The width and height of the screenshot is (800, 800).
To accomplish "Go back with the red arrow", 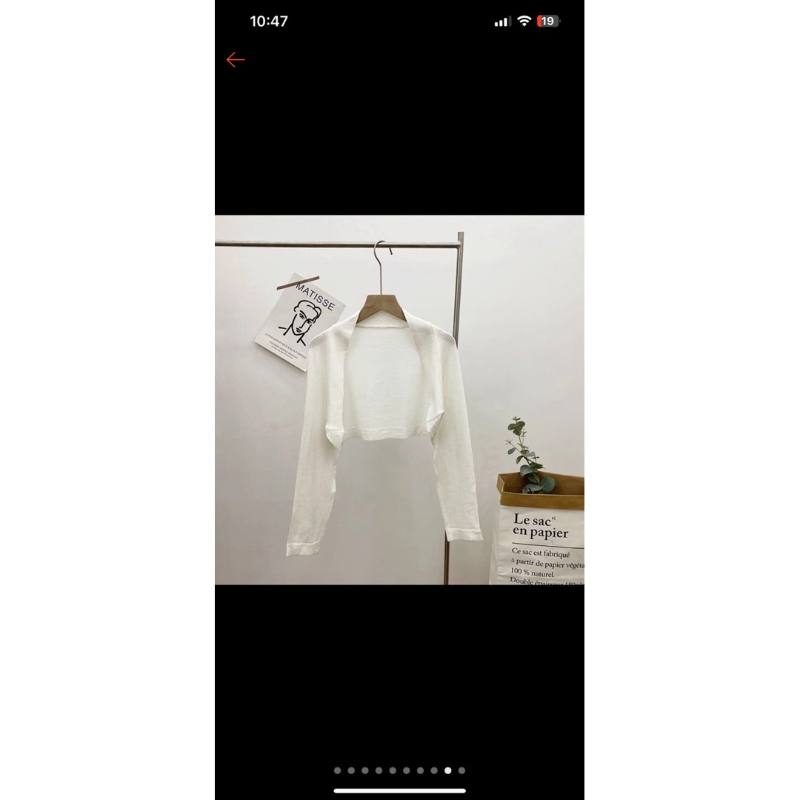I will [235, 60].
